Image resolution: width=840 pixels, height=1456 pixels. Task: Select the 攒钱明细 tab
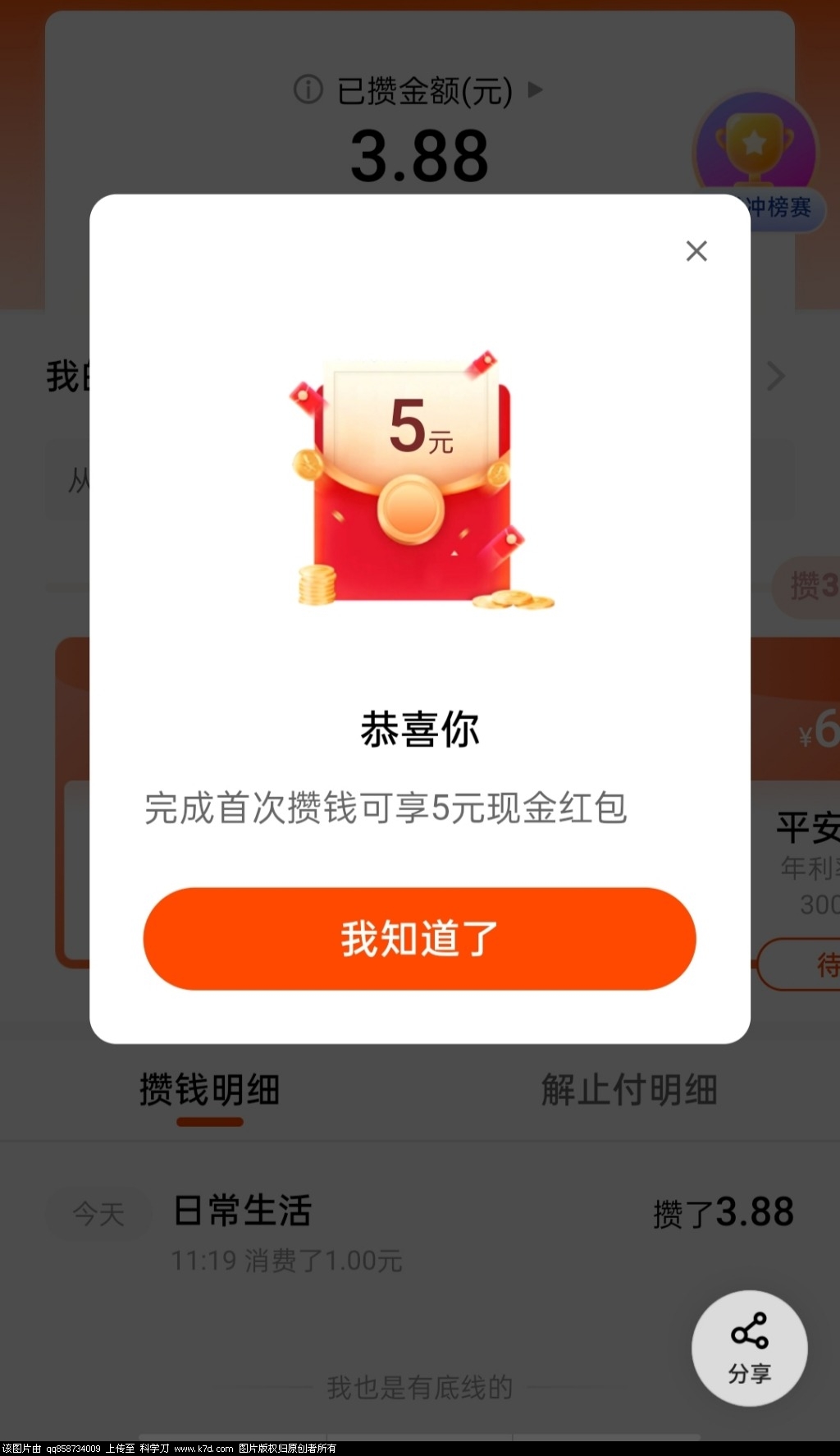[210, 1091]
